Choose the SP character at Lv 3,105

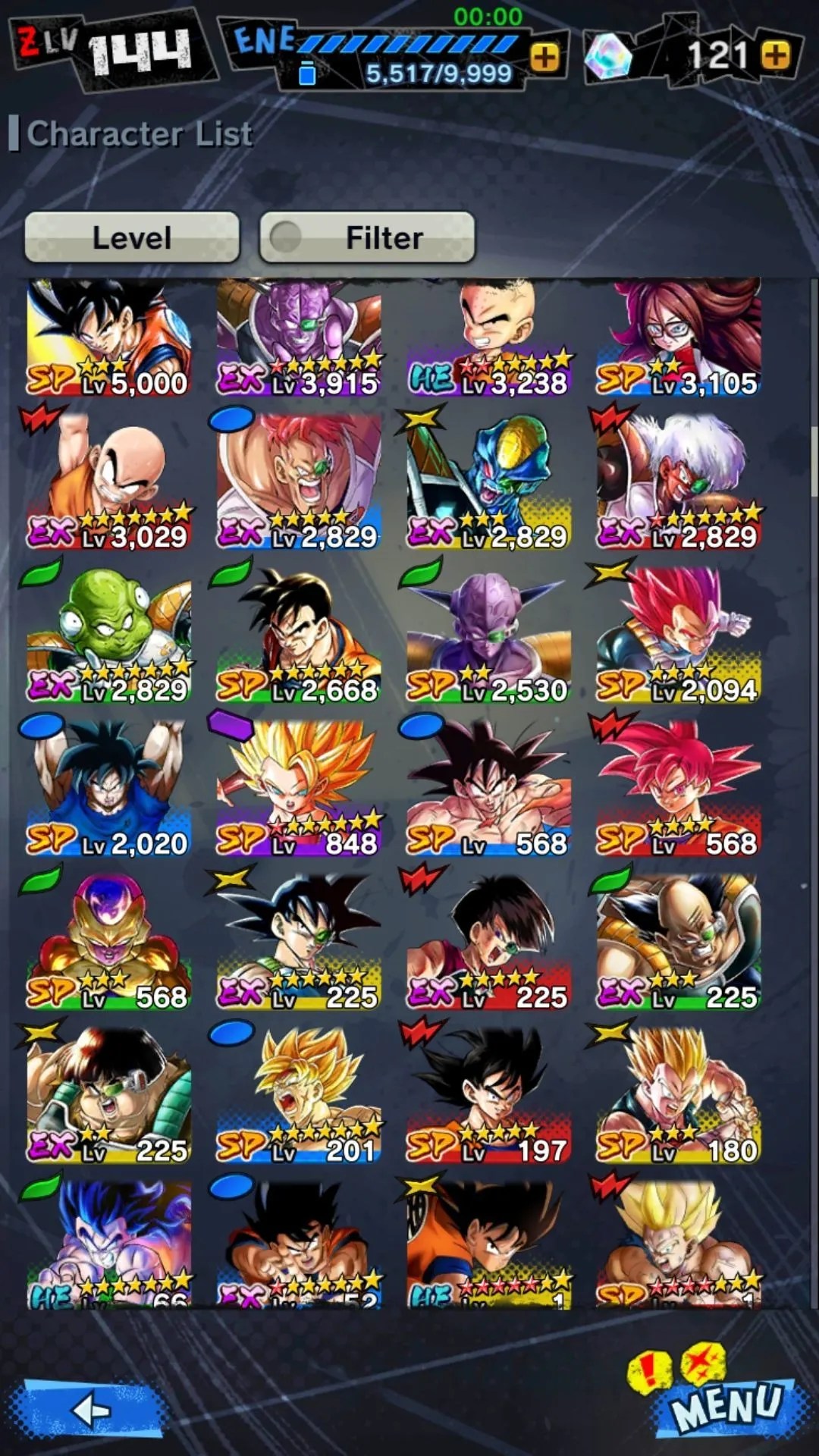678,337
